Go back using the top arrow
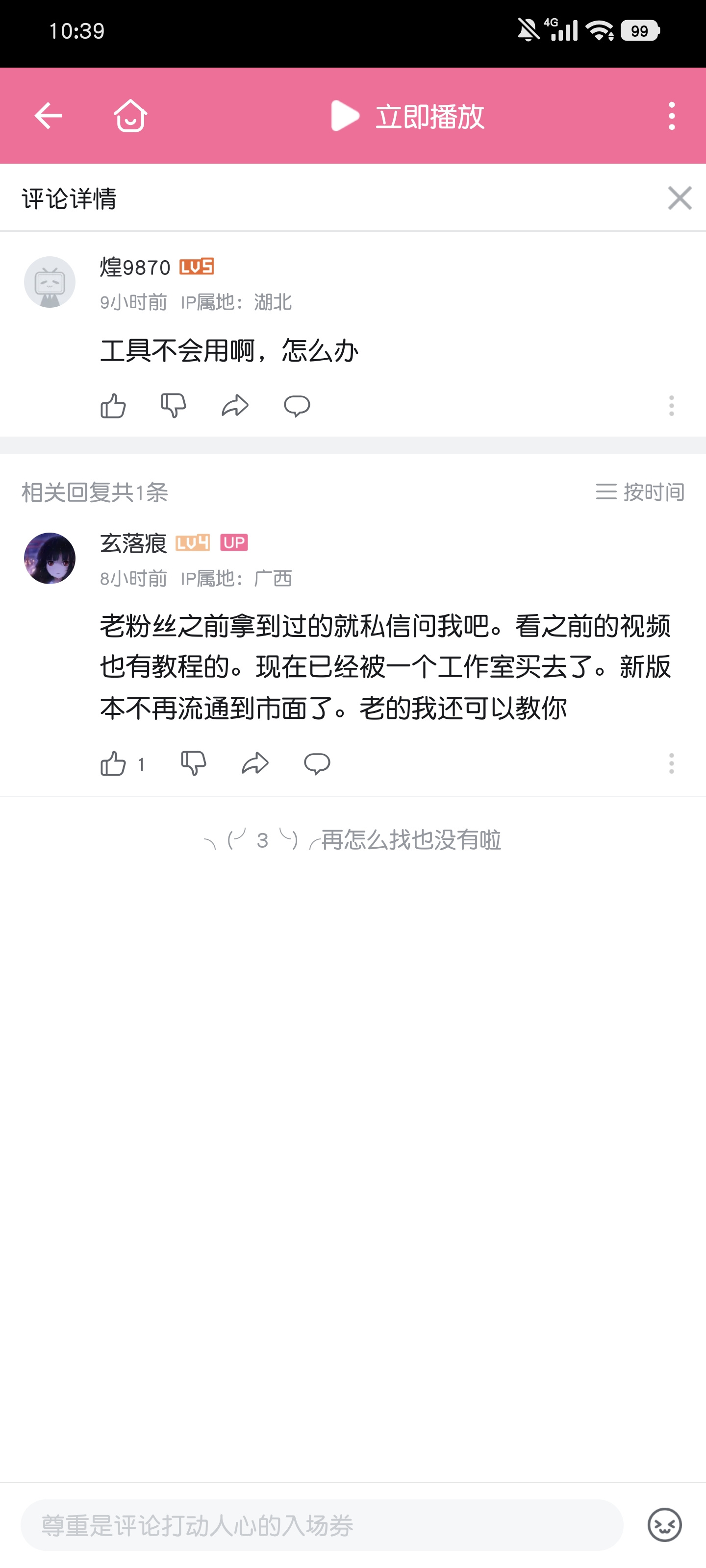The height and width of the screenshot is (1568, 706). (x=48, y=116)
